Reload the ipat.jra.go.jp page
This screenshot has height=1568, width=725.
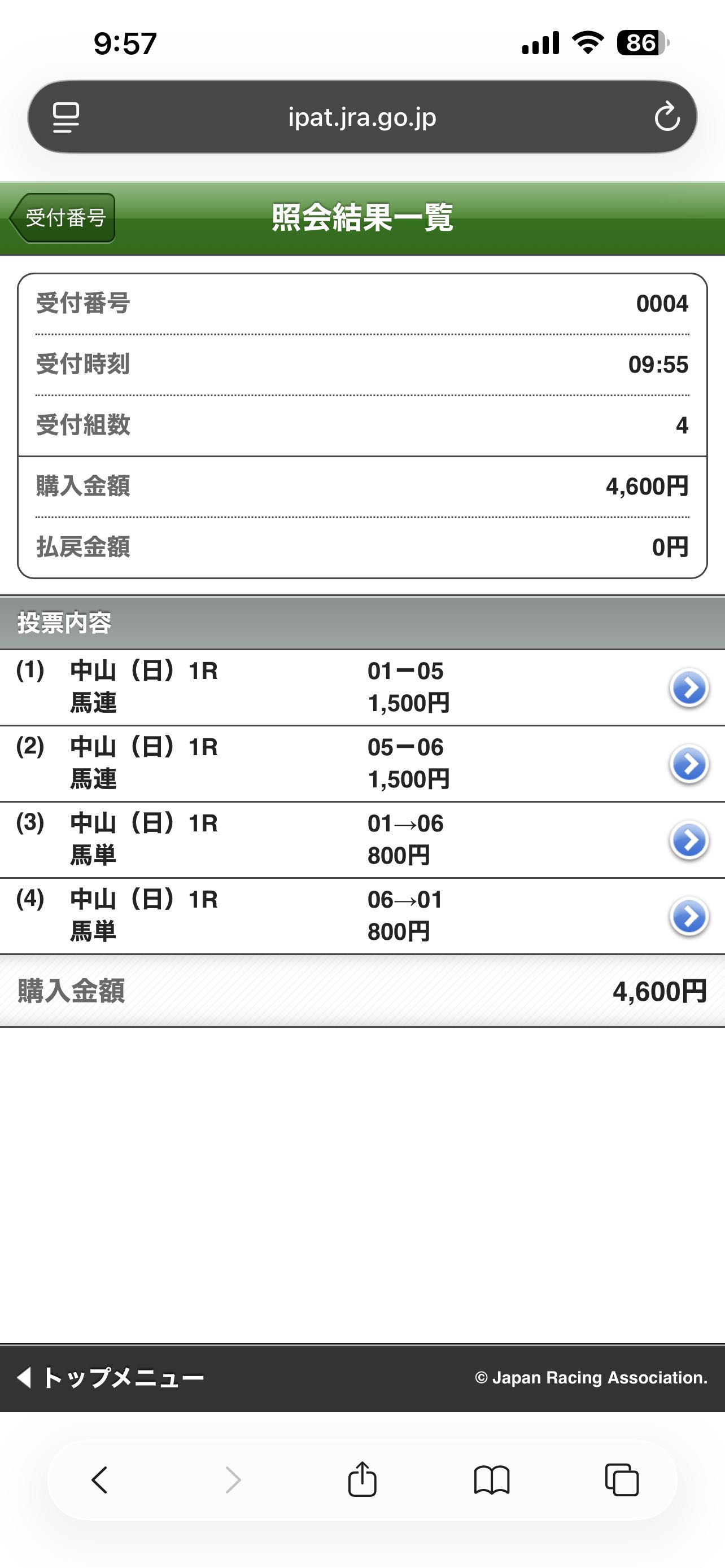(x=667, y=117)
